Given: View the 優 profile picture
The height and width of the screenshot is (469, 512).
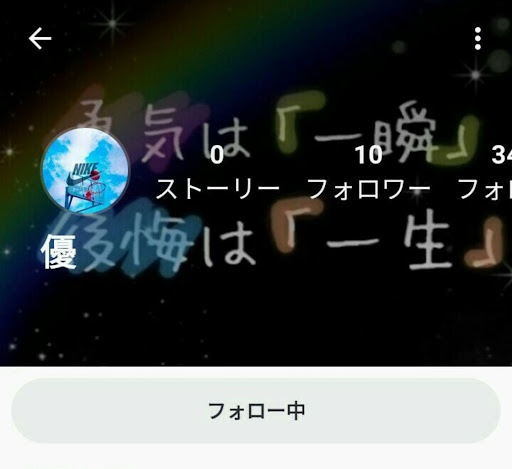Looking at the screenshot, I should (85, 170).
